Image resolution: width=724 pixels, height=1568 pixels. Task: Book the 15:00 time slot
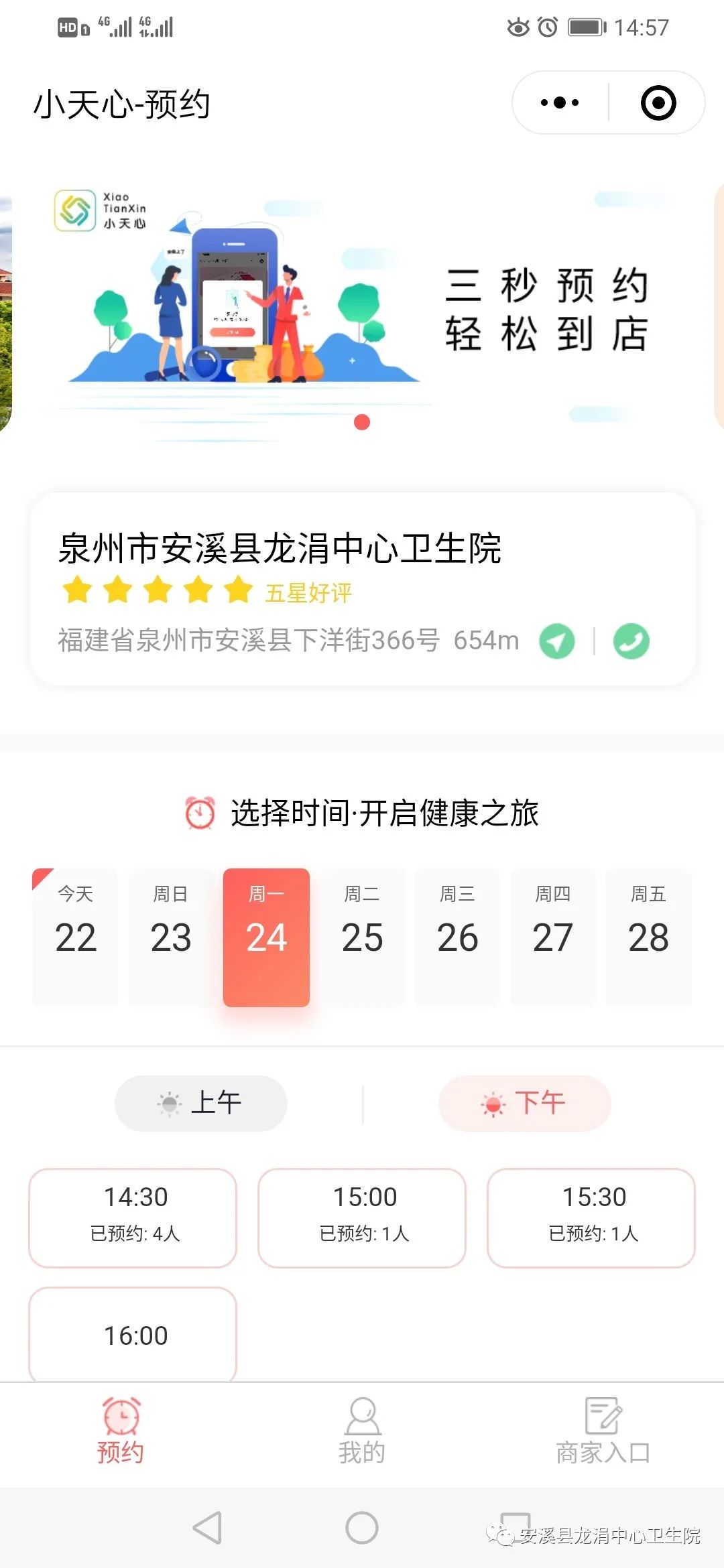pyautogui.click(x=362, y=1218)
